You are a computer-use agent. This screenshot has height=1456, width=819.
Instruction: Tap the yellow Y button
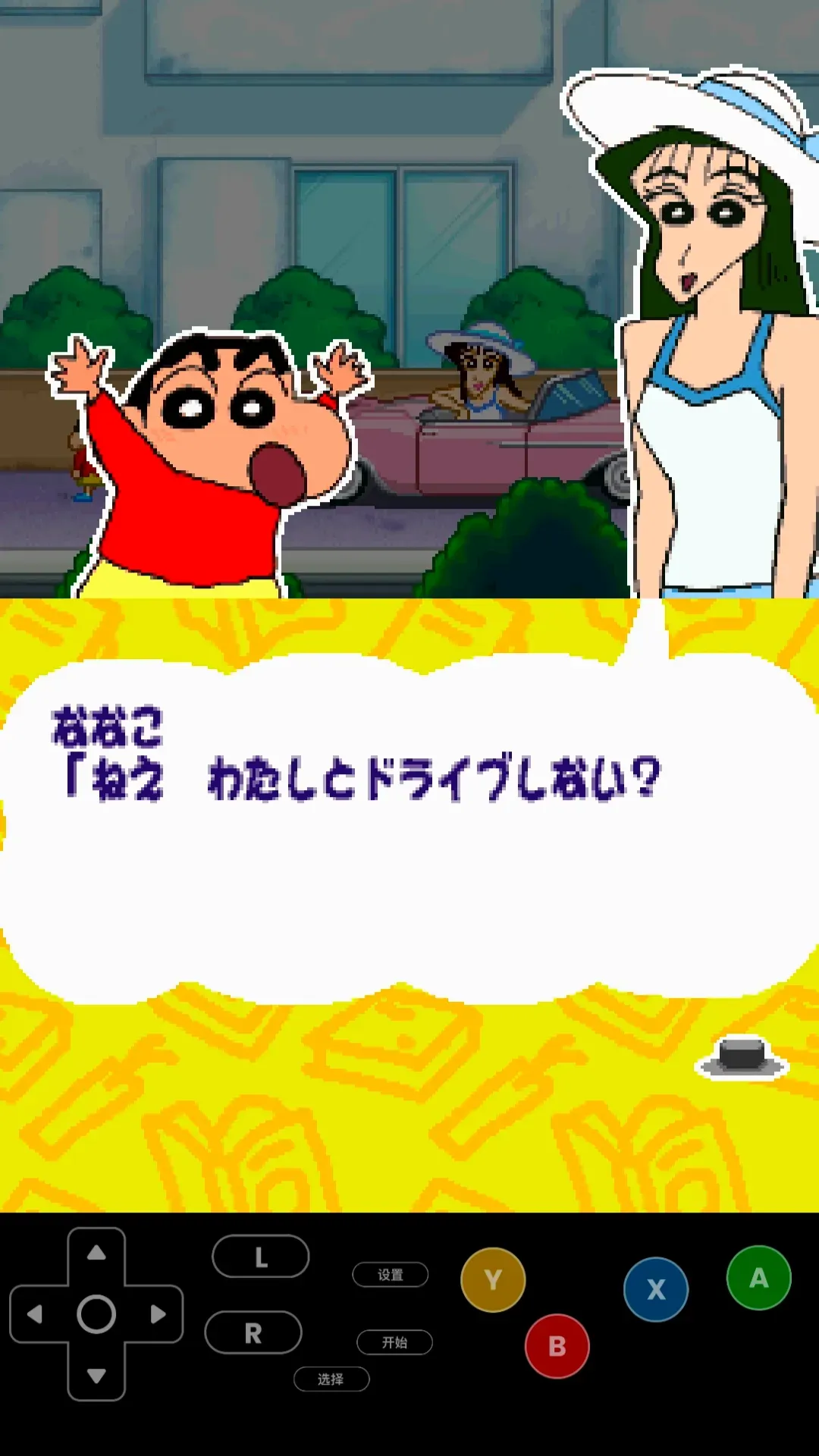tap(493, 1280)
